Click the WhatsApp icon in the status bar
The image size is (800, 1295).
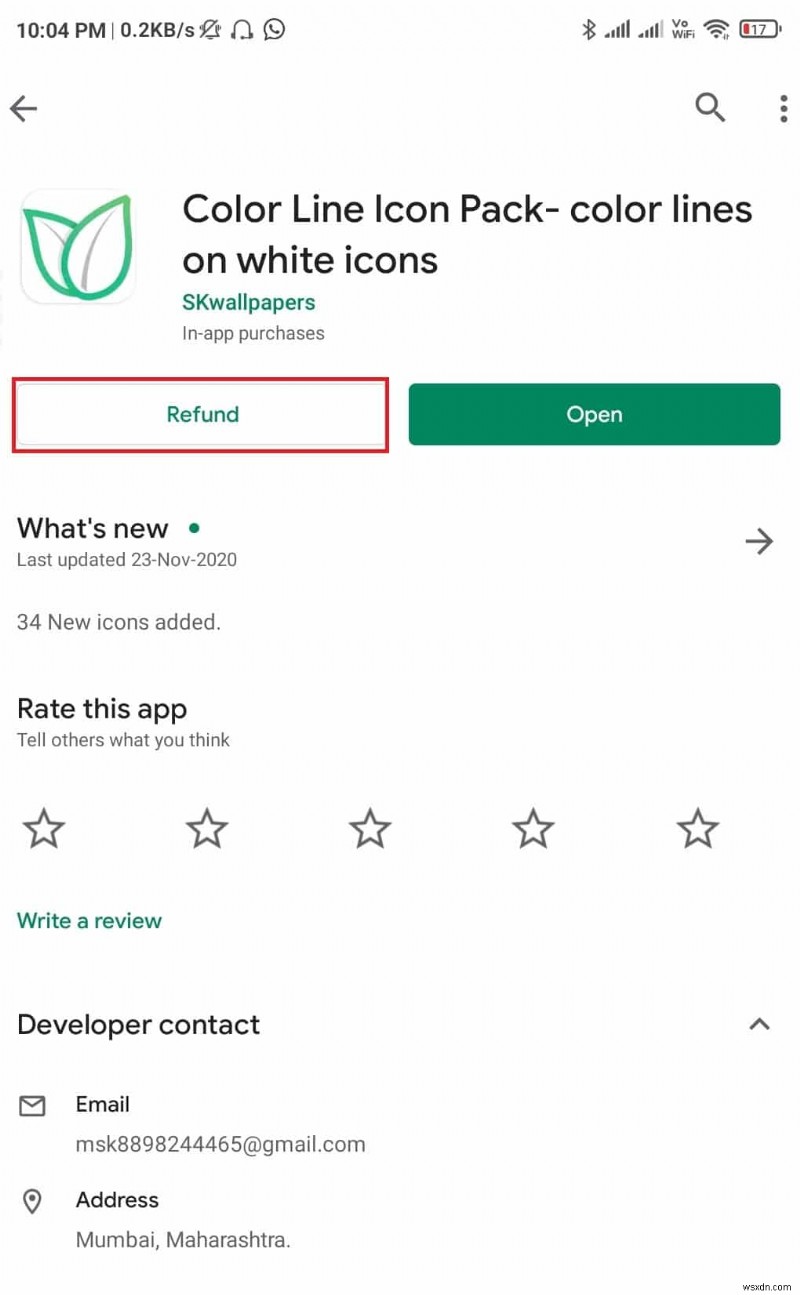(x=274, y=30)
